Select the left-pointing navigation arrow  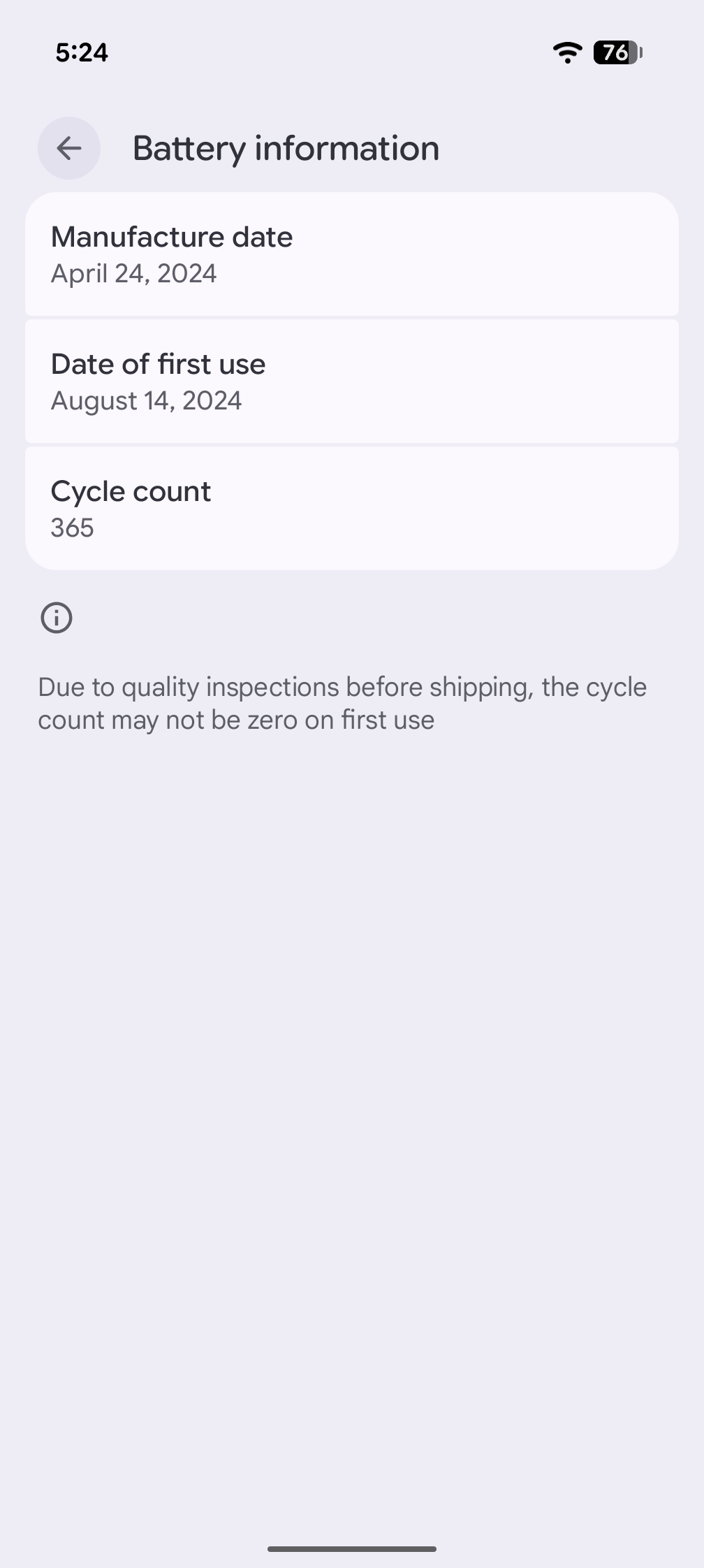[68, 147]
